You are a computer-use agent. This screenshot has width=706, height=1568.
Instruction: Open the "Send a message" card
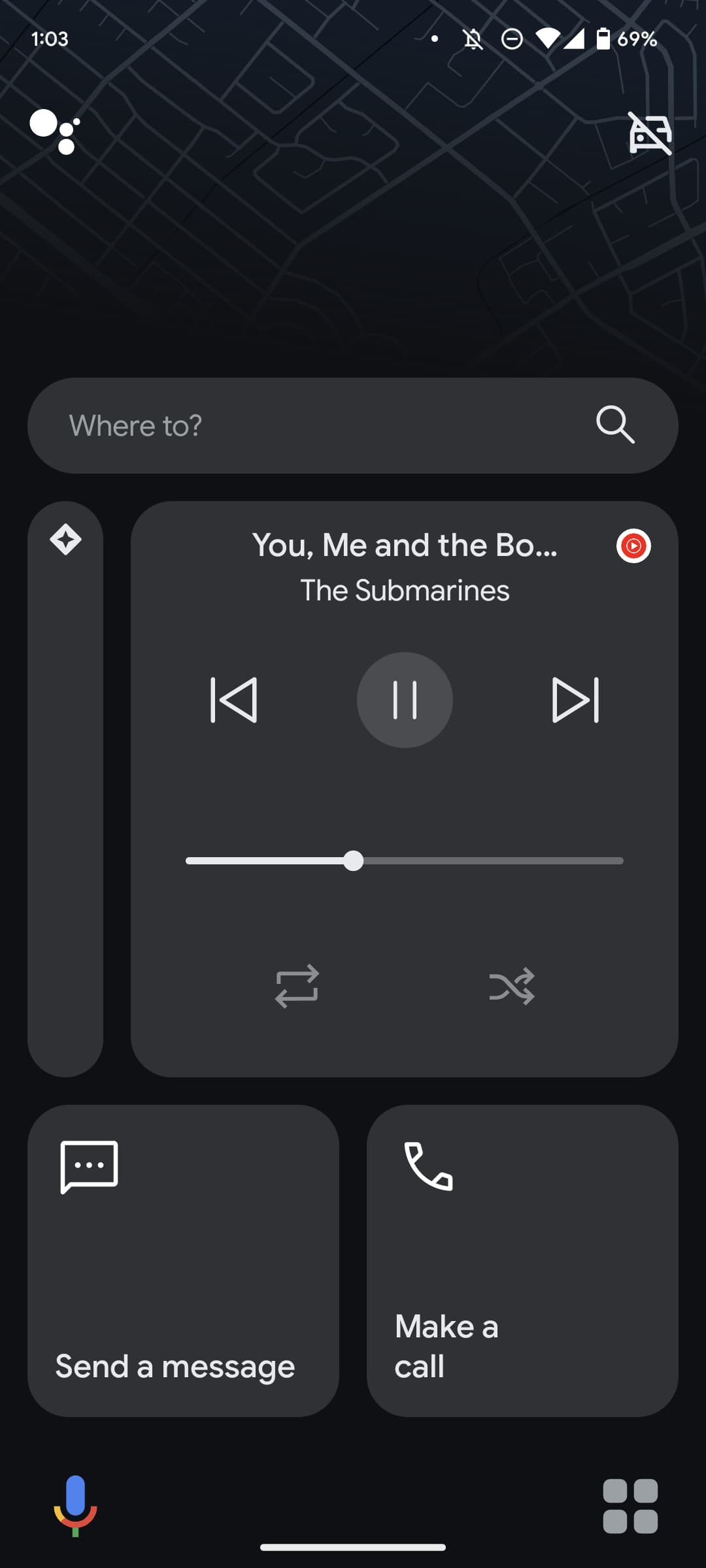tap(183, 1260)
